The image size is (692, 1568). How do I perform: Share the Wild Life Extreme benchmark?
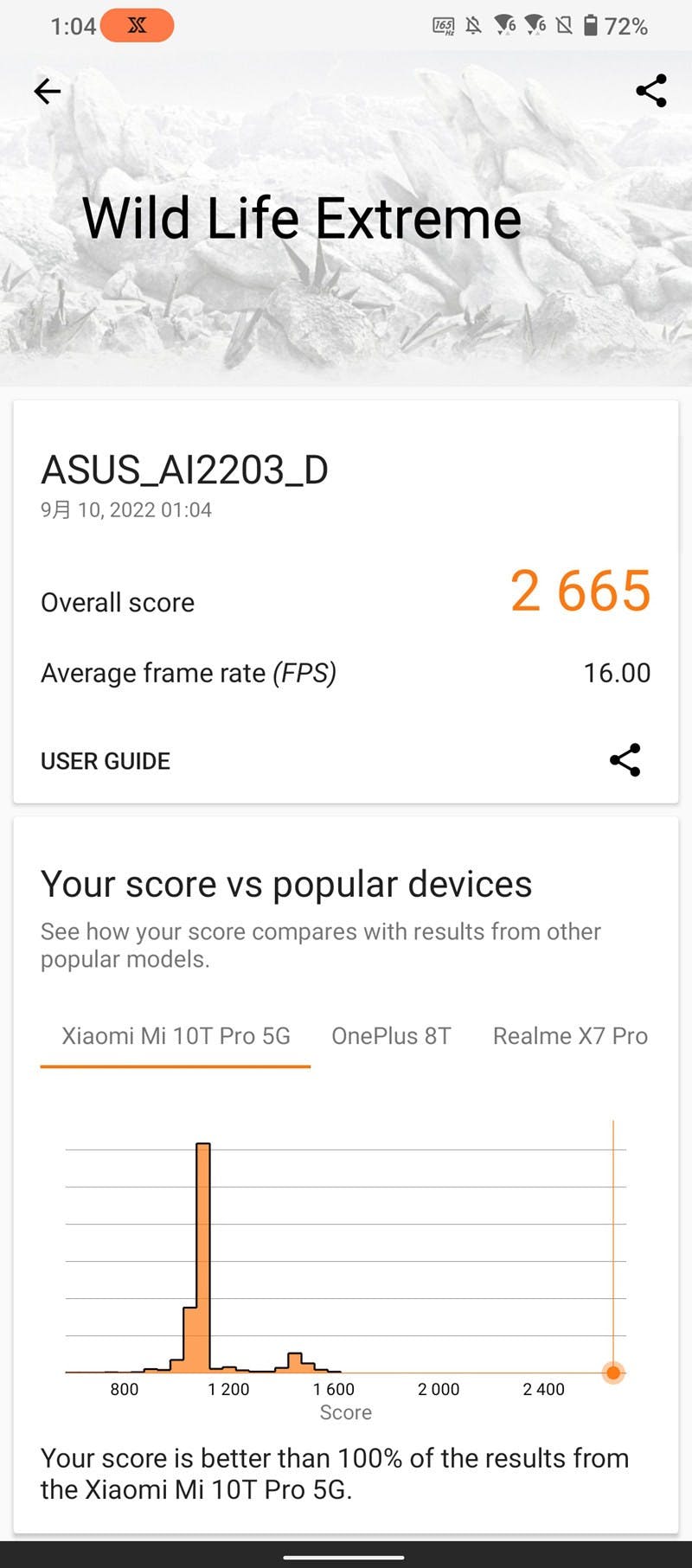pos(650,91)
